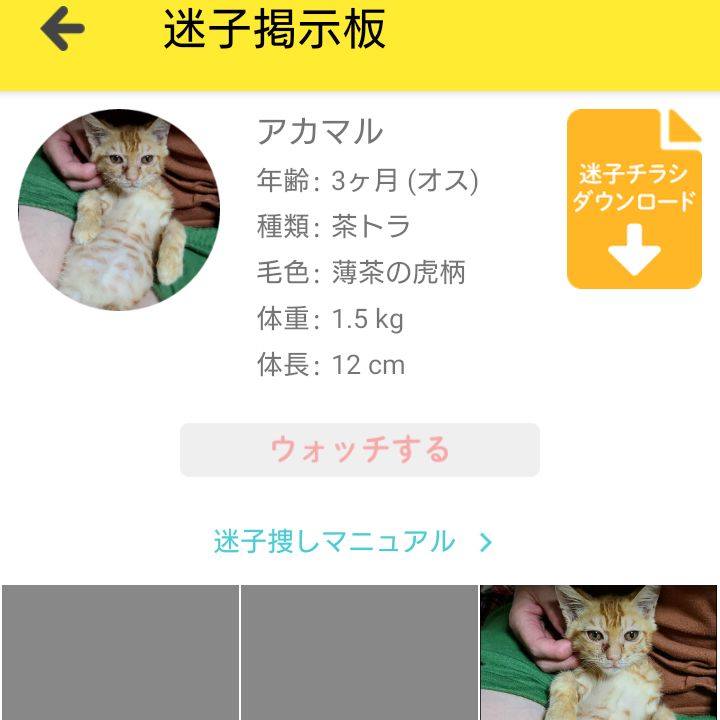Open the 迷子捜しマニュアル link
This screenshot has width=720, height=720.
pos(352,542)
